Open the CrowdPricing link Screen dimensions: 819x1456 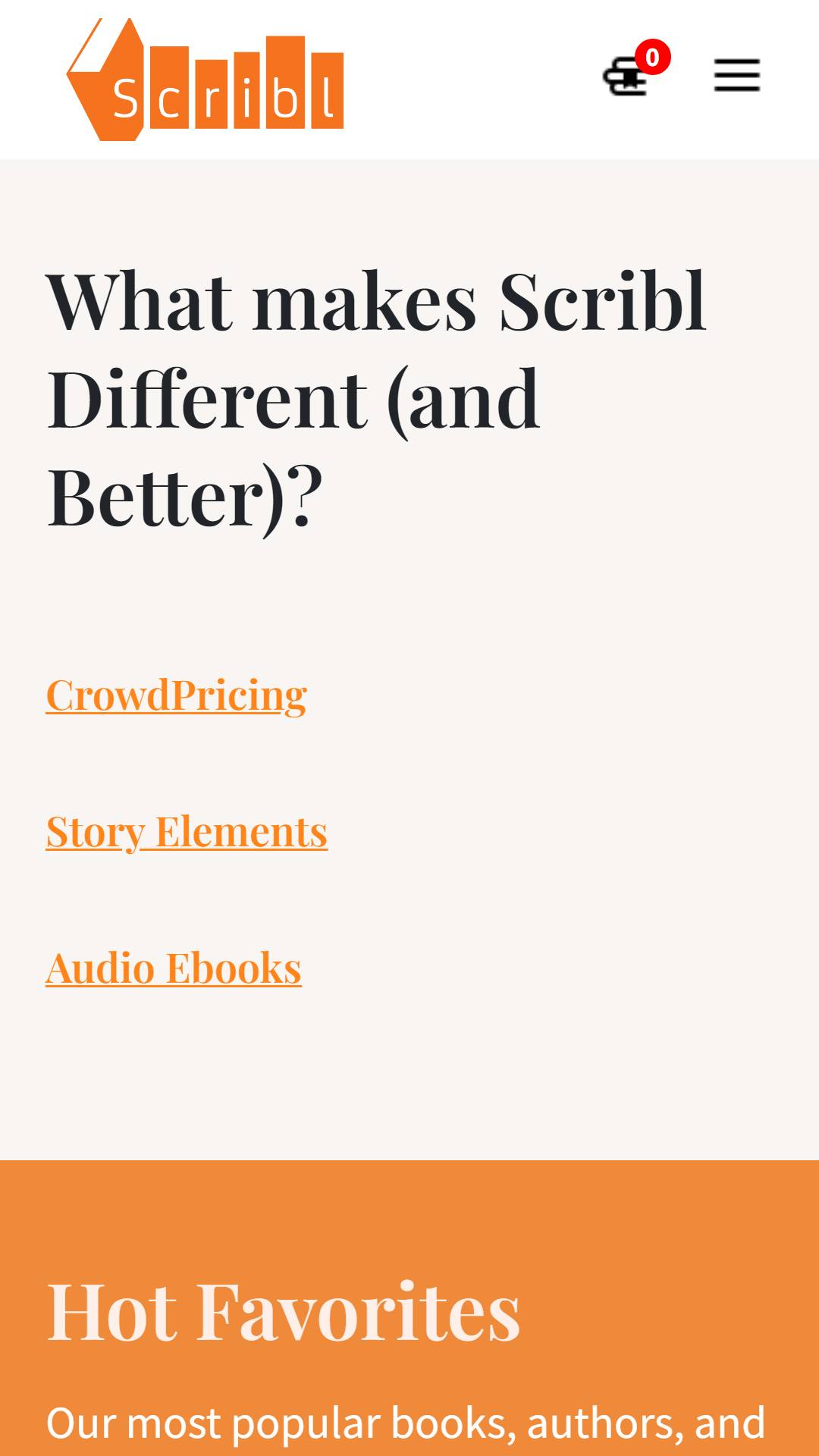[177, 695]
